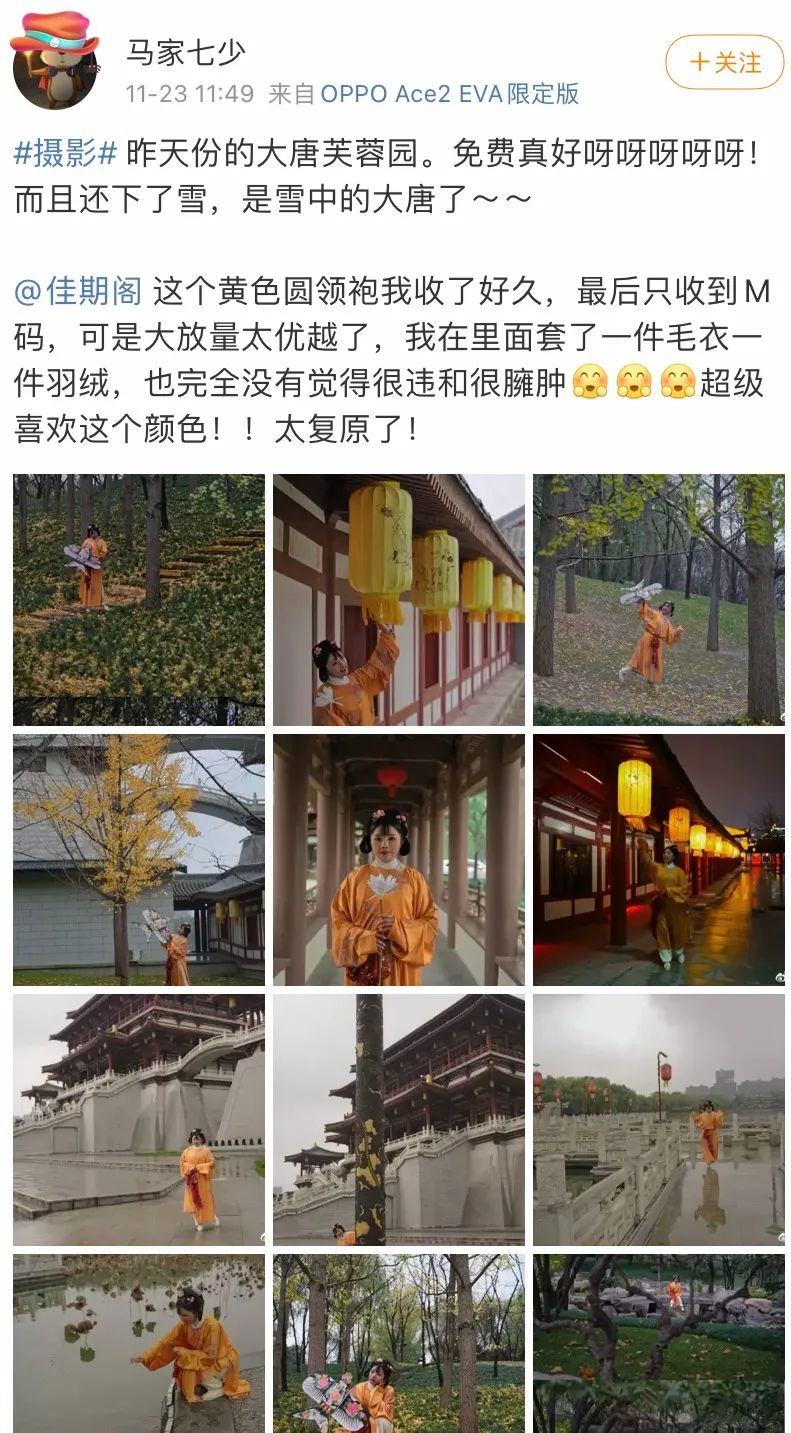
Task: View the photo on leaf-covered forest steps
Action: (139, 600)
